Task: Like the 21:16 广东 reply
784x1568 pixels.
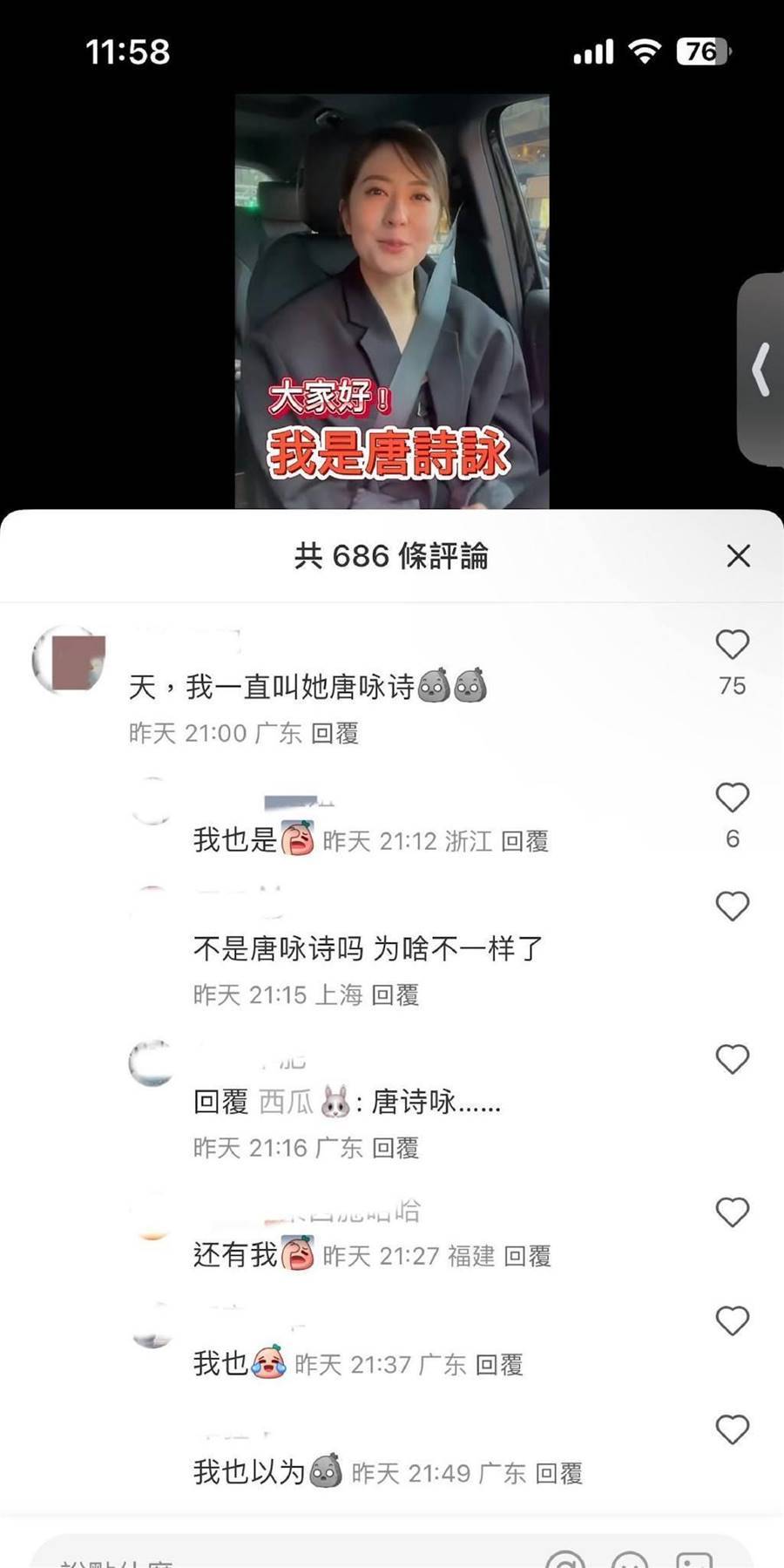Action: (x=732, y=1059)
